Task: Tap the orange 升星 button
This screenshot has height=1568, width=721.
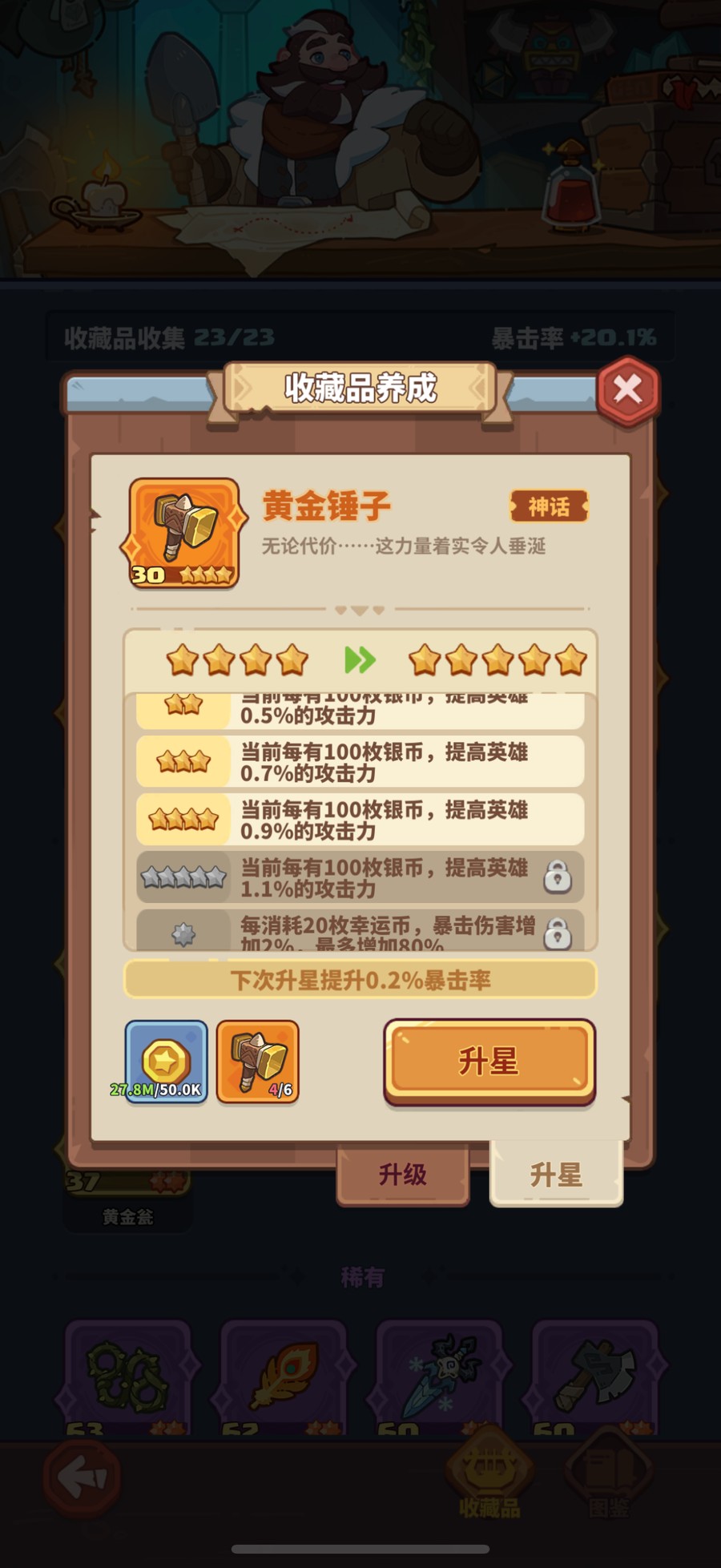Action: point(489,1062)
